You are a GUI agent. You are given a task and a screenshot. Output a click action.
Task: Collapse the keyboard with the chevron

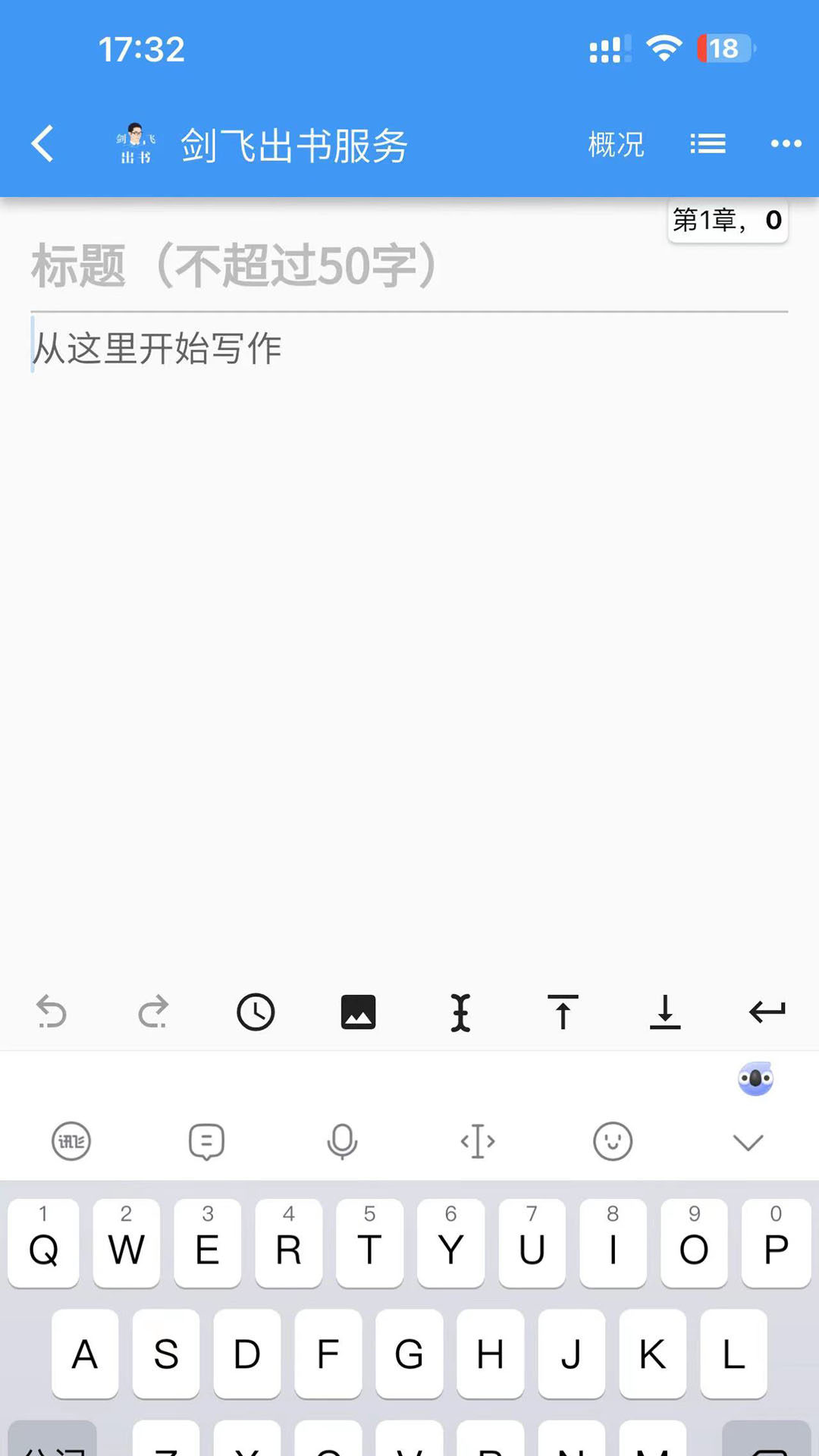pyautogui.click(x=748, y=1141)
